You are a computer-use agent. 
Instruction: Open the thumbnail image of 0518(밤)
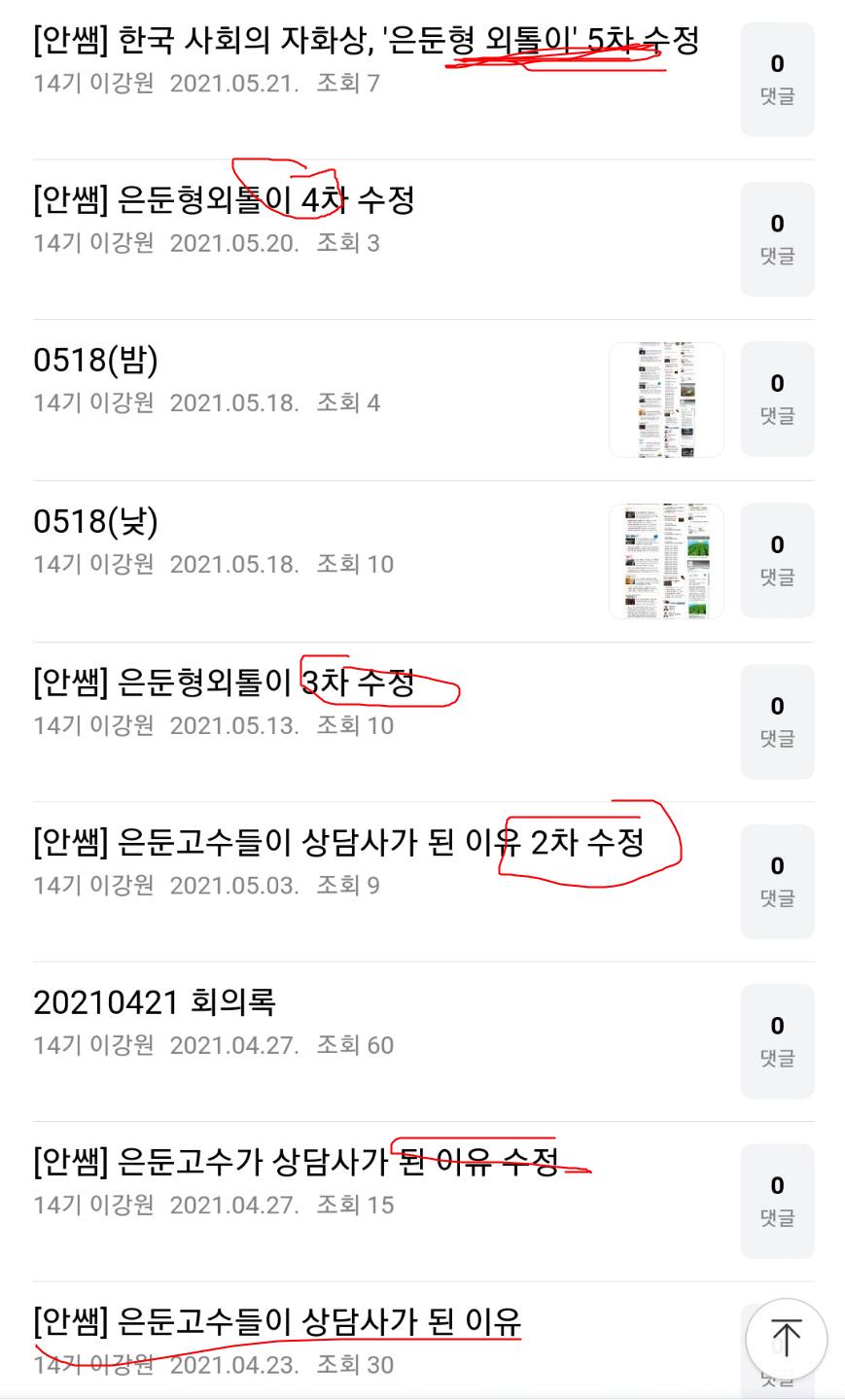(x=666, y=400)
